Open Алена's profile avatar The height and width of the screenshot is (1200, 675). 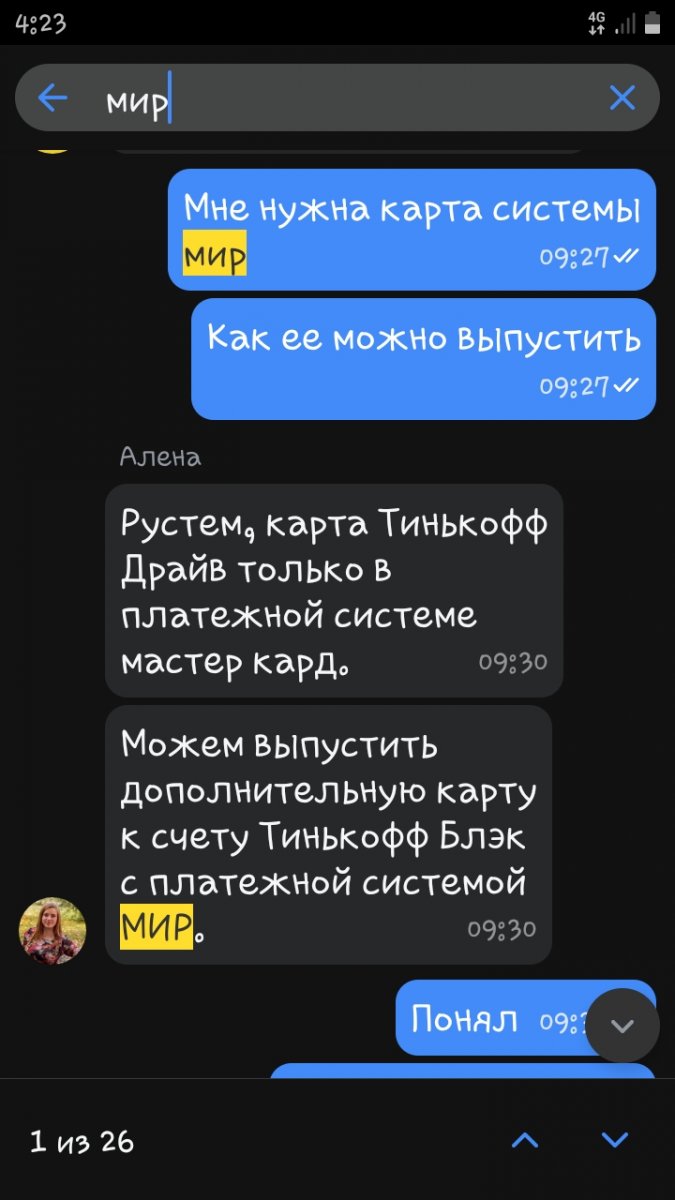coord(53,930)
